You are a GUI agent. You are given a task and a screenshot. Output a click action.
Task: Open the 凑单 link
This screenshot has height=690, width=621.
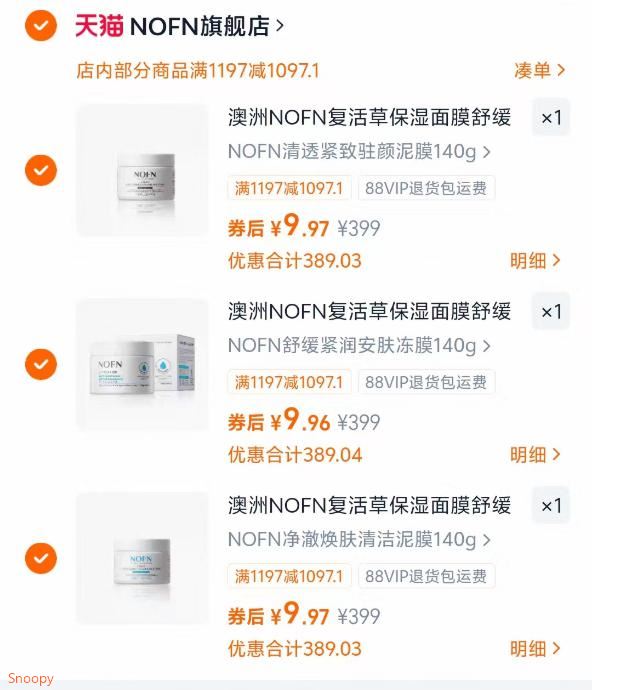[x=539, y=70]
